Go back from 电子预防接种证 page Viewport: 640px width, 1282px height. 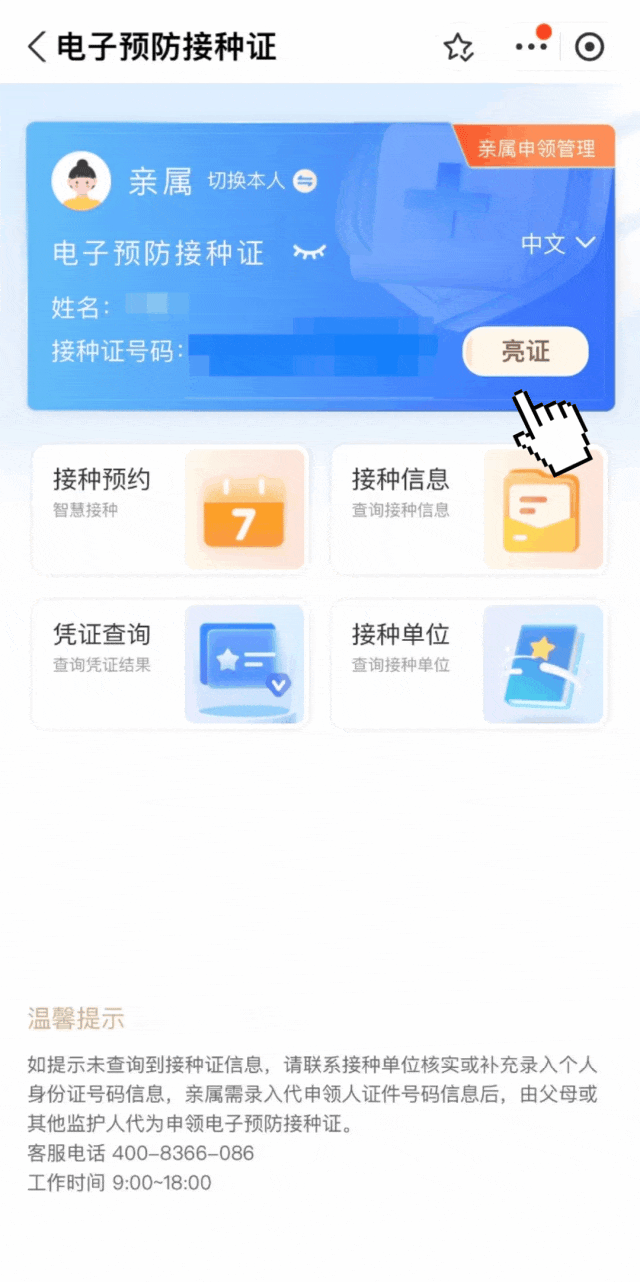37,47
